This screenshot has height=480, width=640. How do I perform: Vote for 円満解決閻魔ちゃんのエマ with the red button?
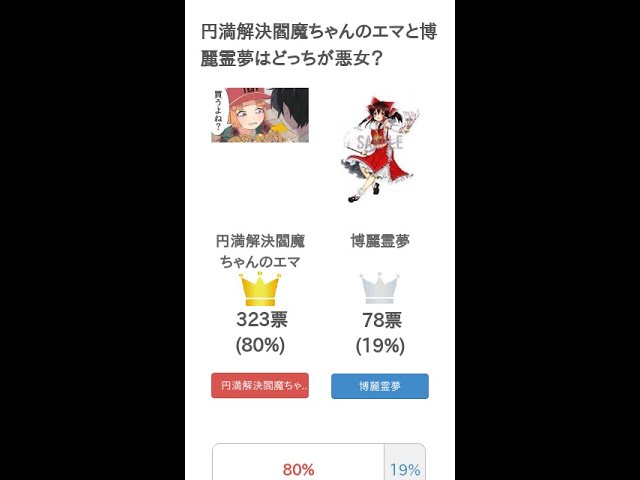click(x=260, y=386)
